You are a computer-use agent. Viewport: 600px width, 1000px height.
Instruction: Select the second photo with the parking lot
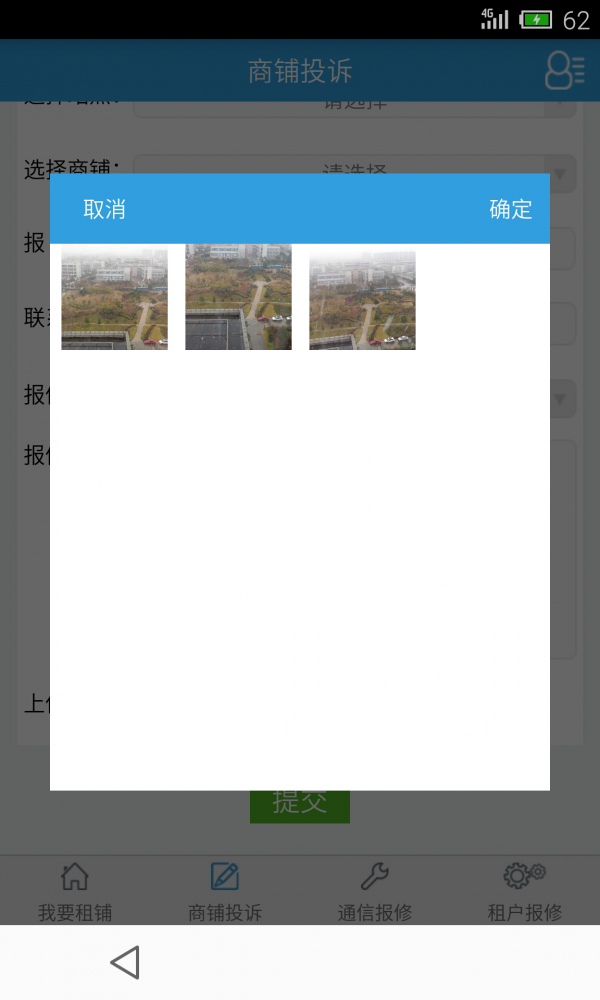pos(238,298)
